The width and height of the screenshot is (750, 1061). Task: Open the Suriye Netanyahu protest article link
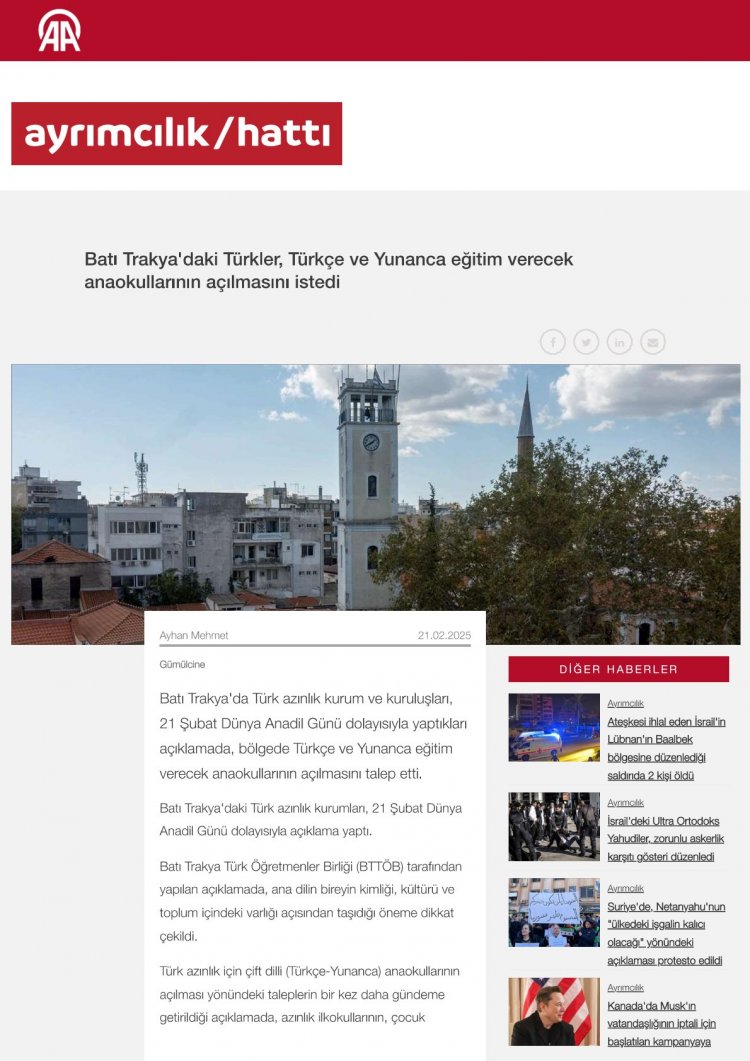pos(666,933)
